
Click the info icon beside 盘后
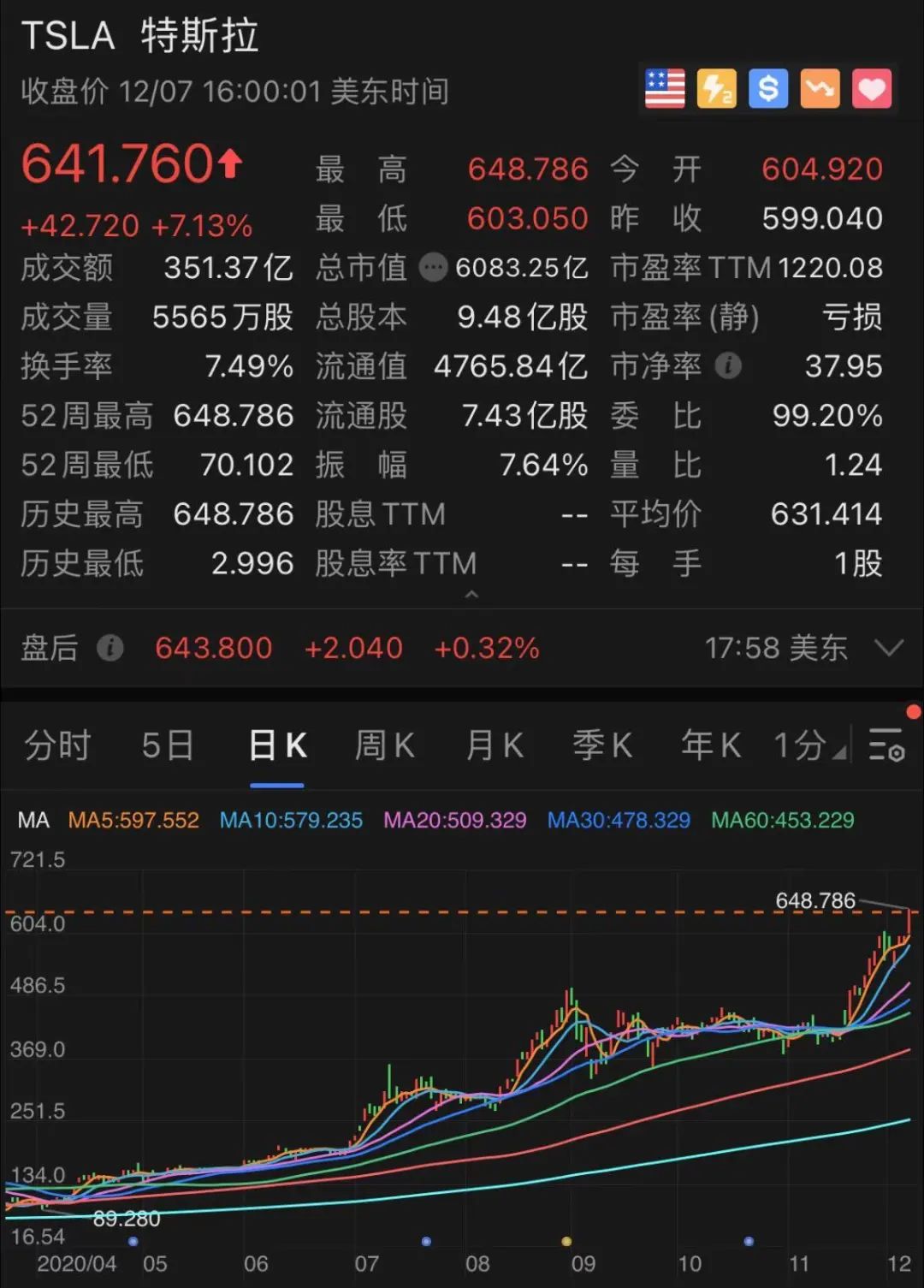pyautogui.click(x=108, y=649)
